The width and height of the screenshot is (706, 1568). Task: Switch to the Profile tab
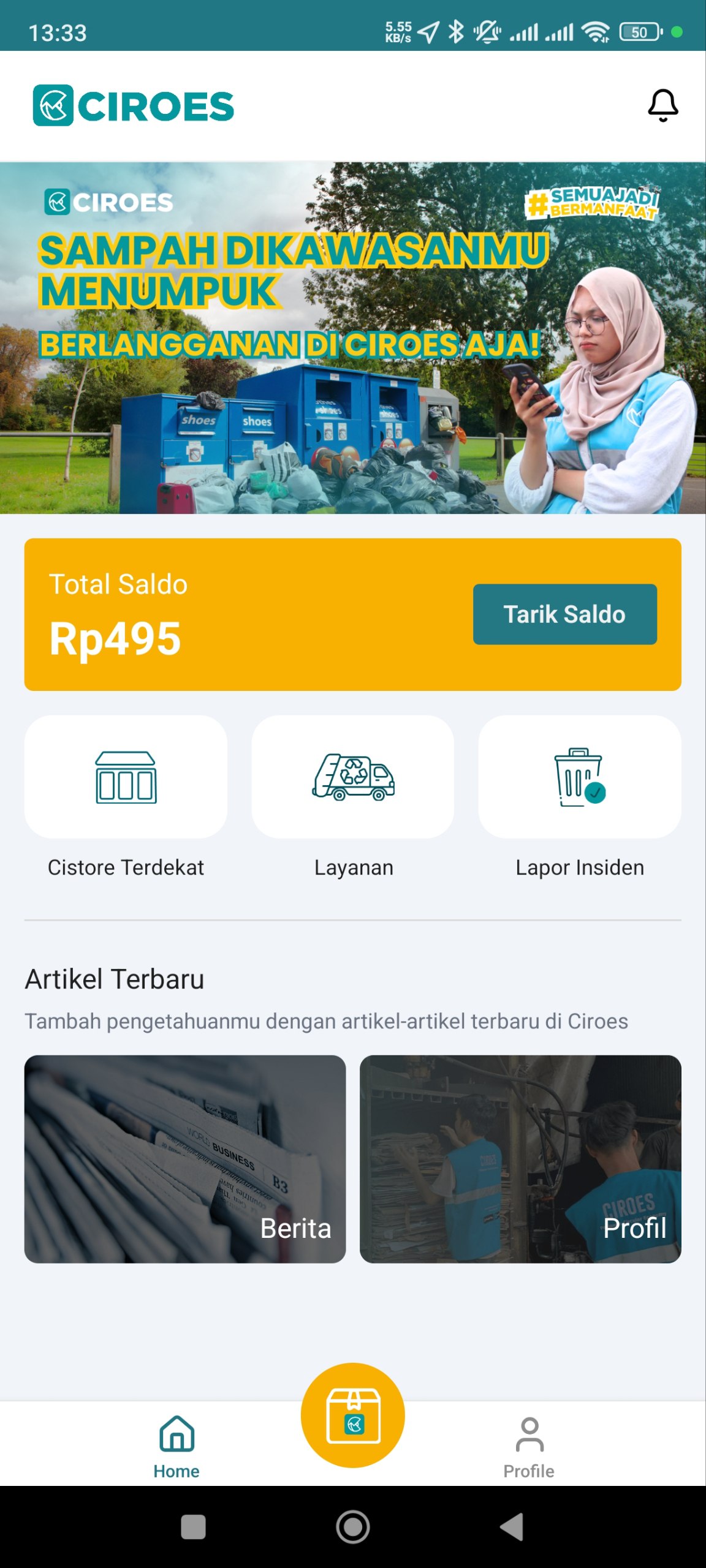(x=528, y=1445)
